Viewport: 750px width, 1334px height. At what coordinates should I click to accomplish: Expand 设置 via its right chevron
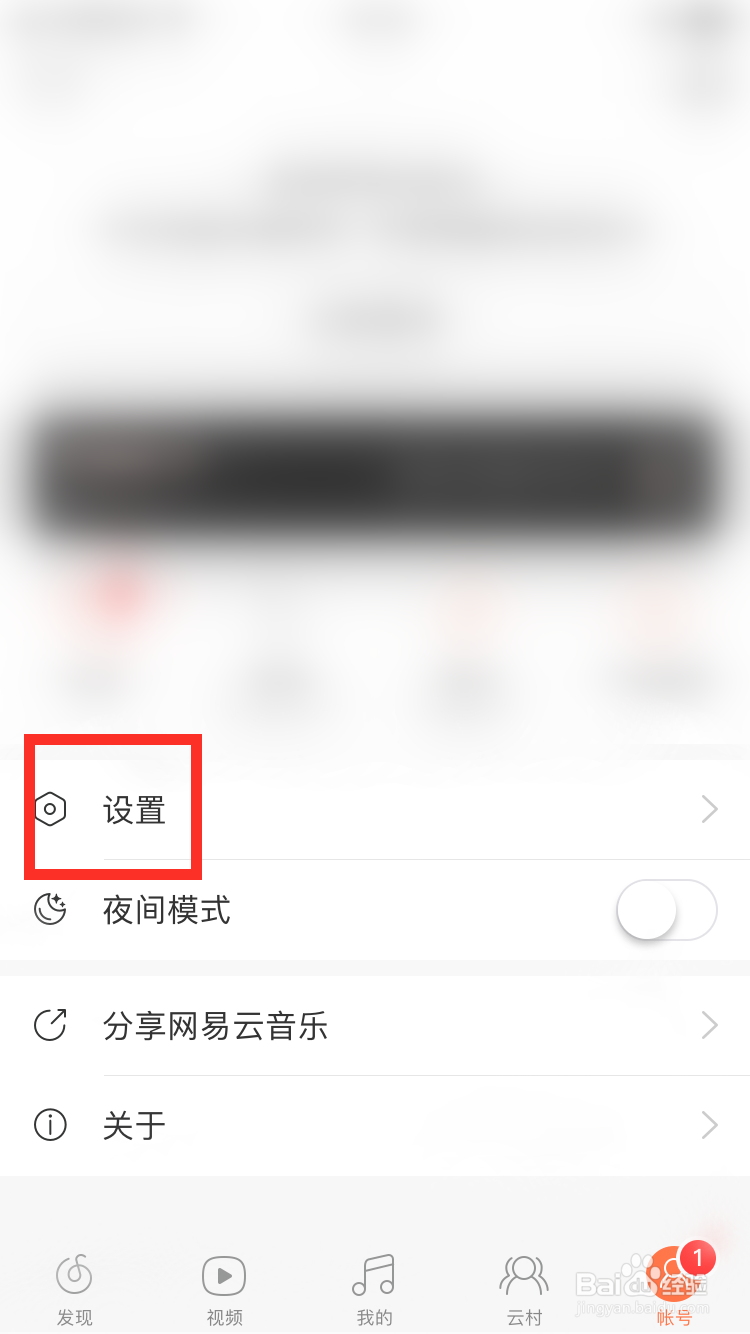[x=709, y=809]
